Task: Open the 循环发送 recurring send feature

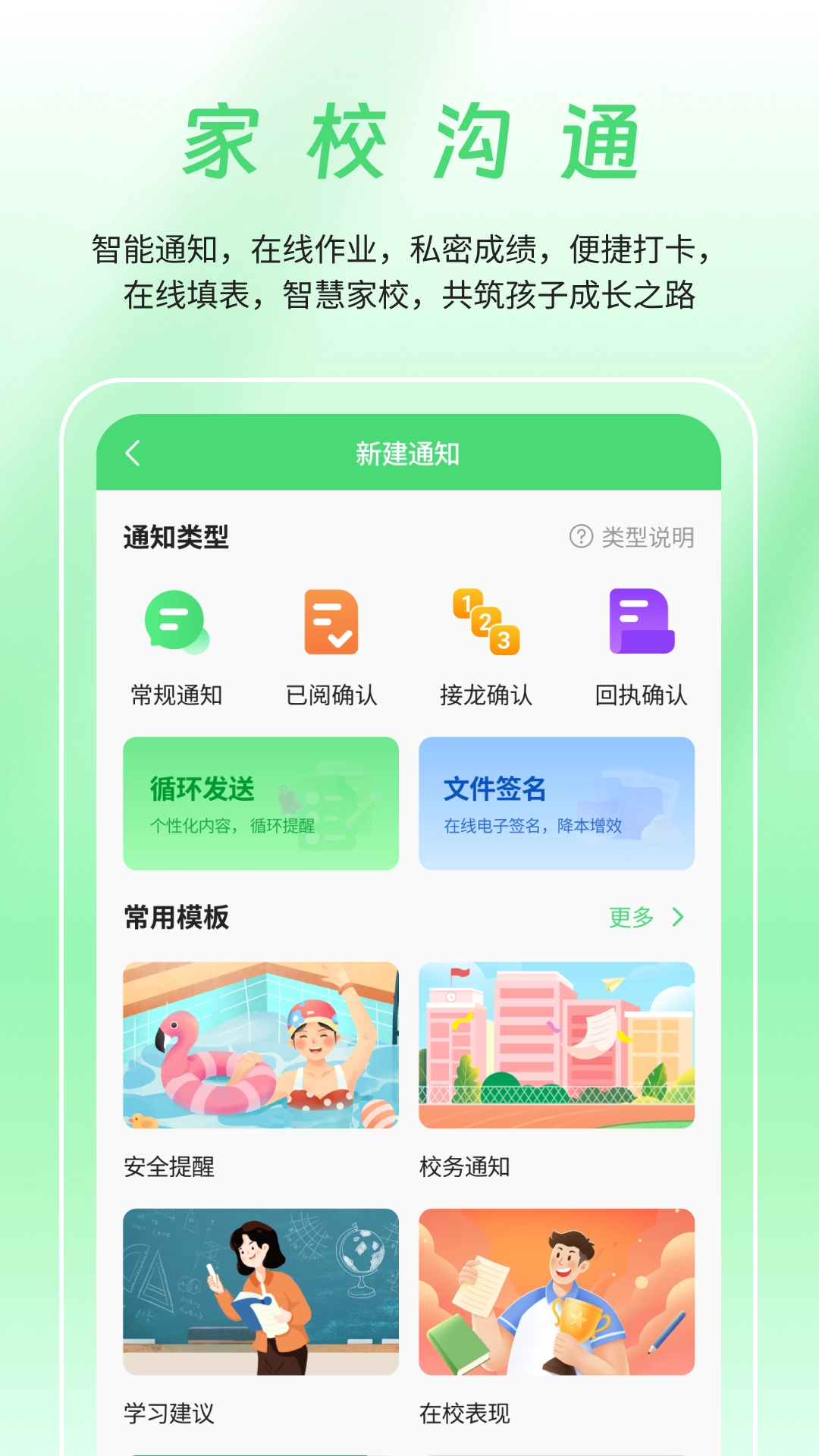Action: (260, 802)
